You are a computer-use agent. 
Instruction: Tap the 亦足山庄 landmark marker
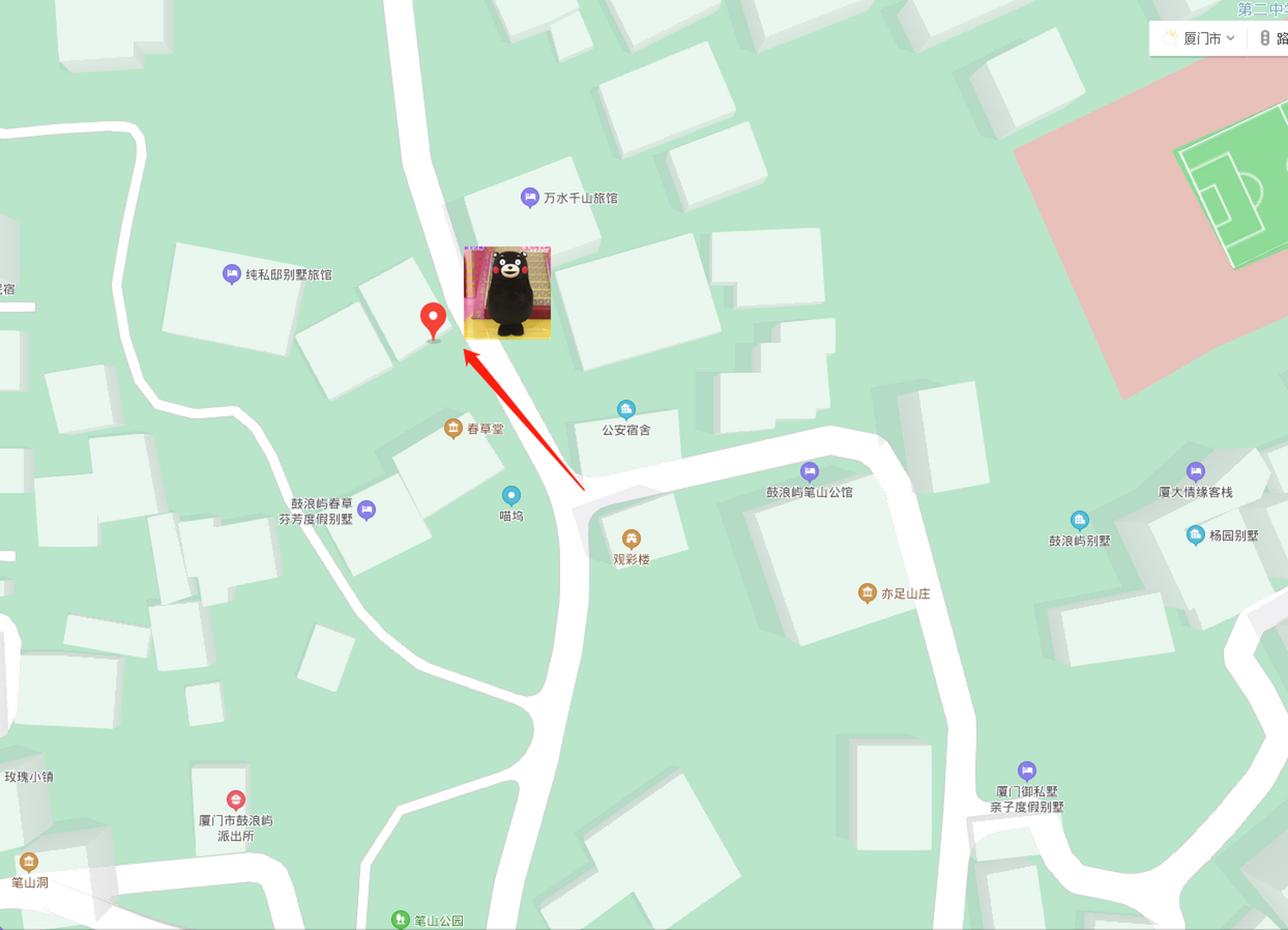[867, 593]
